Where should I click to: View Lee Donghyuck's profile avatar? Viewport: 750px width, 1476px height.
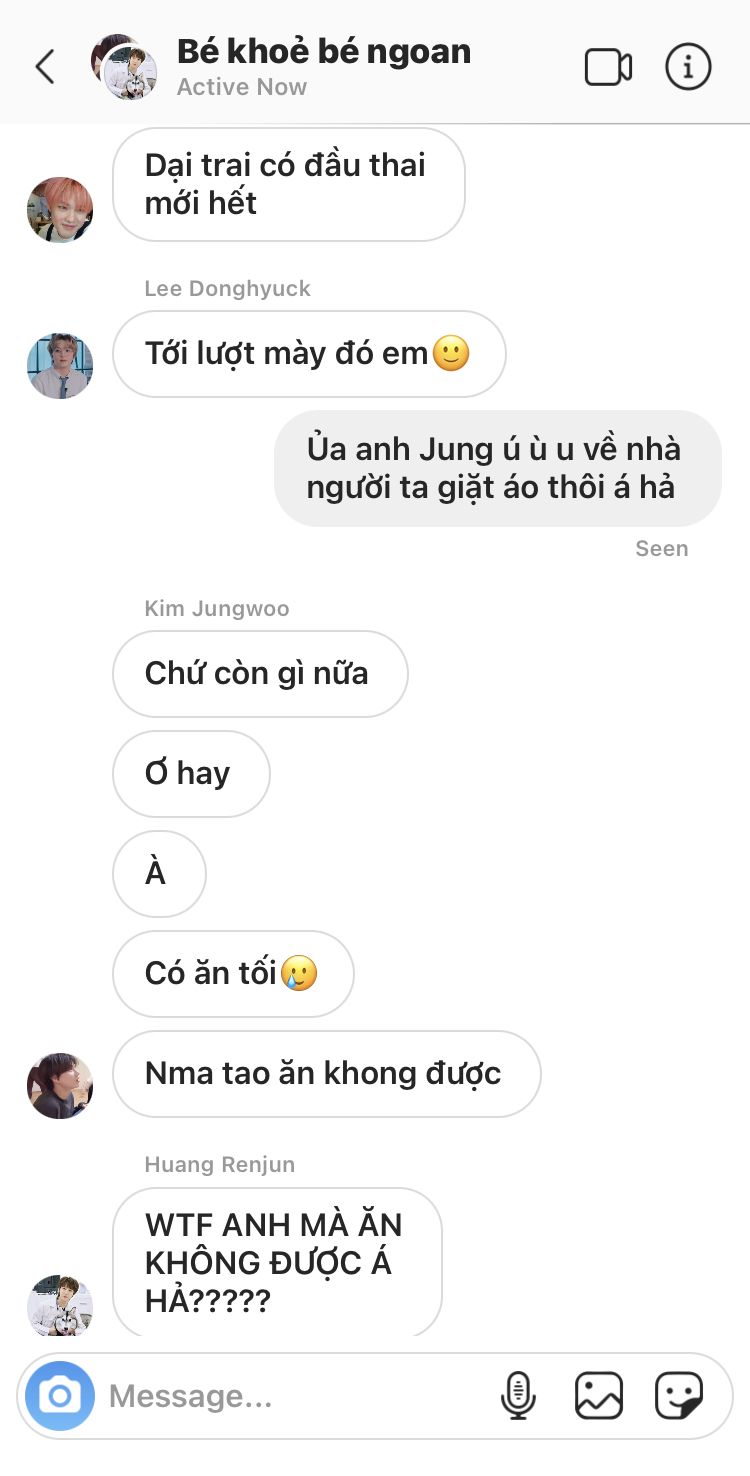tap(60, 366)
